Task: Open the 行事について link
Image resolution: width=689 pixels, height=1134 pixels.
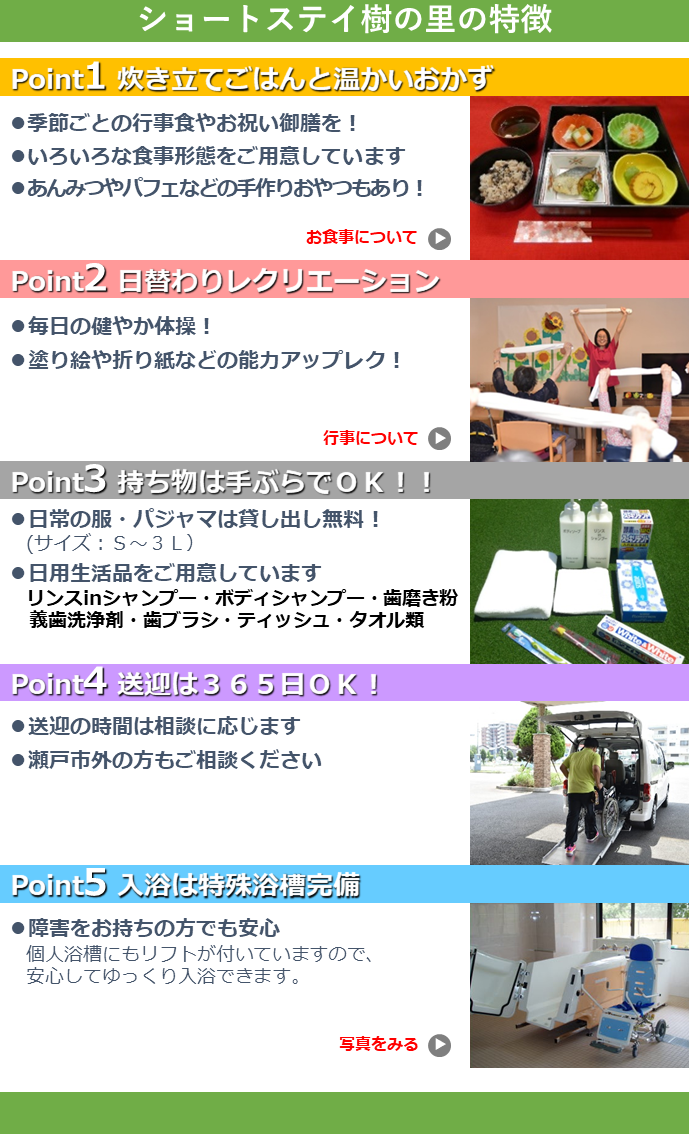Action: click(385, 438)
